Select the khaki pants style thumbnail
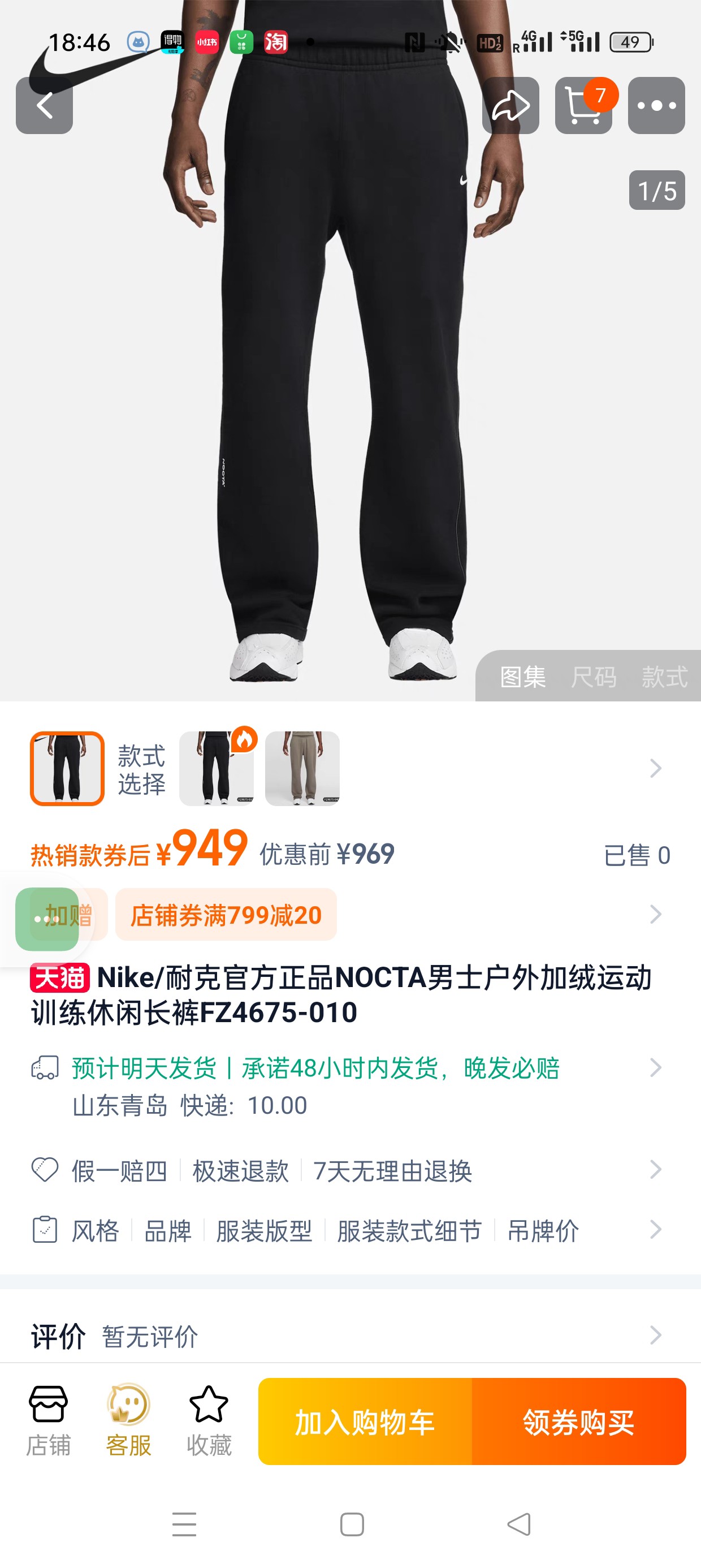Image resolution: width=701 pixels, height=1568 pixels. pyautogui.click(x=302, y=768)
